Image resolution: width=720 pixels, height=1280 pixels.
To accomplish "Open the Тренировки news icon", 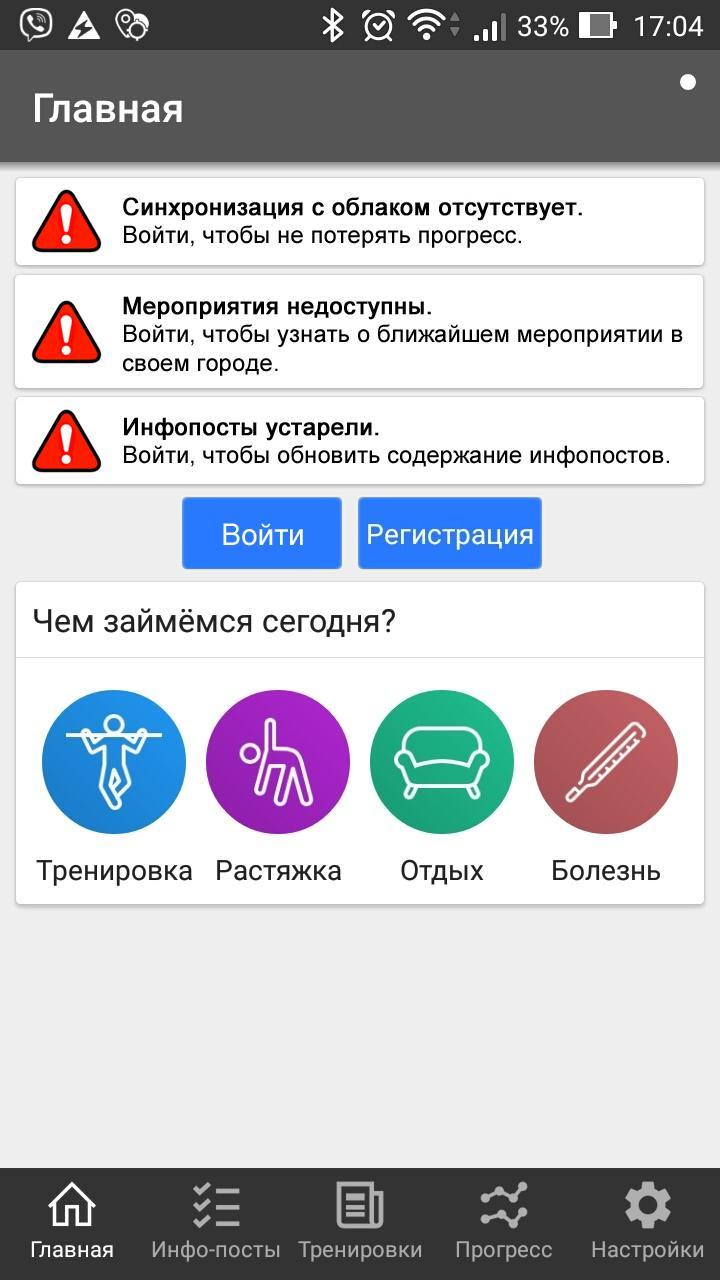I will (x=360, y=1205).
